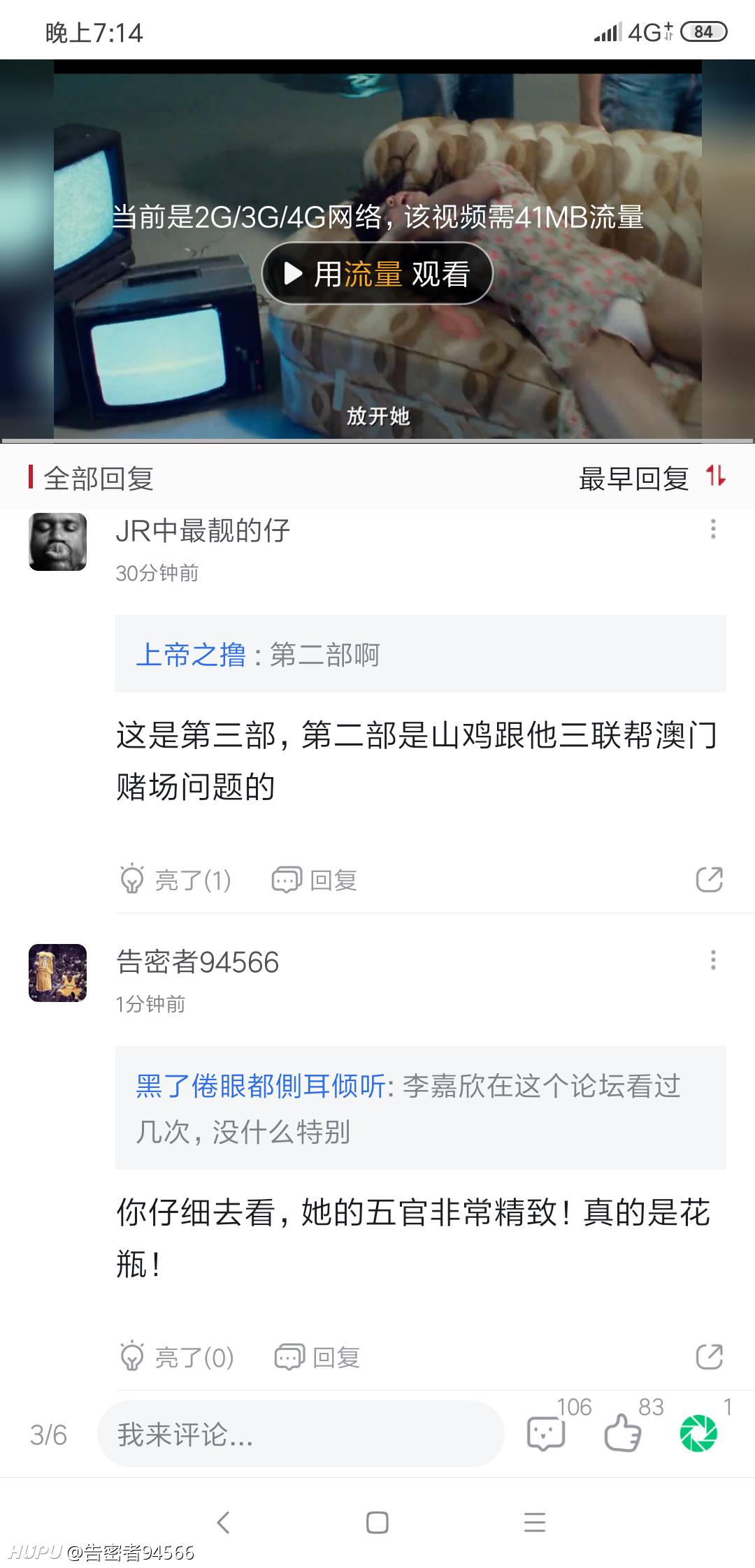The width and height of the screenshot is (755, 1568).
Task: Share 告密者94566's reply
Action: tap(710, 1357)
